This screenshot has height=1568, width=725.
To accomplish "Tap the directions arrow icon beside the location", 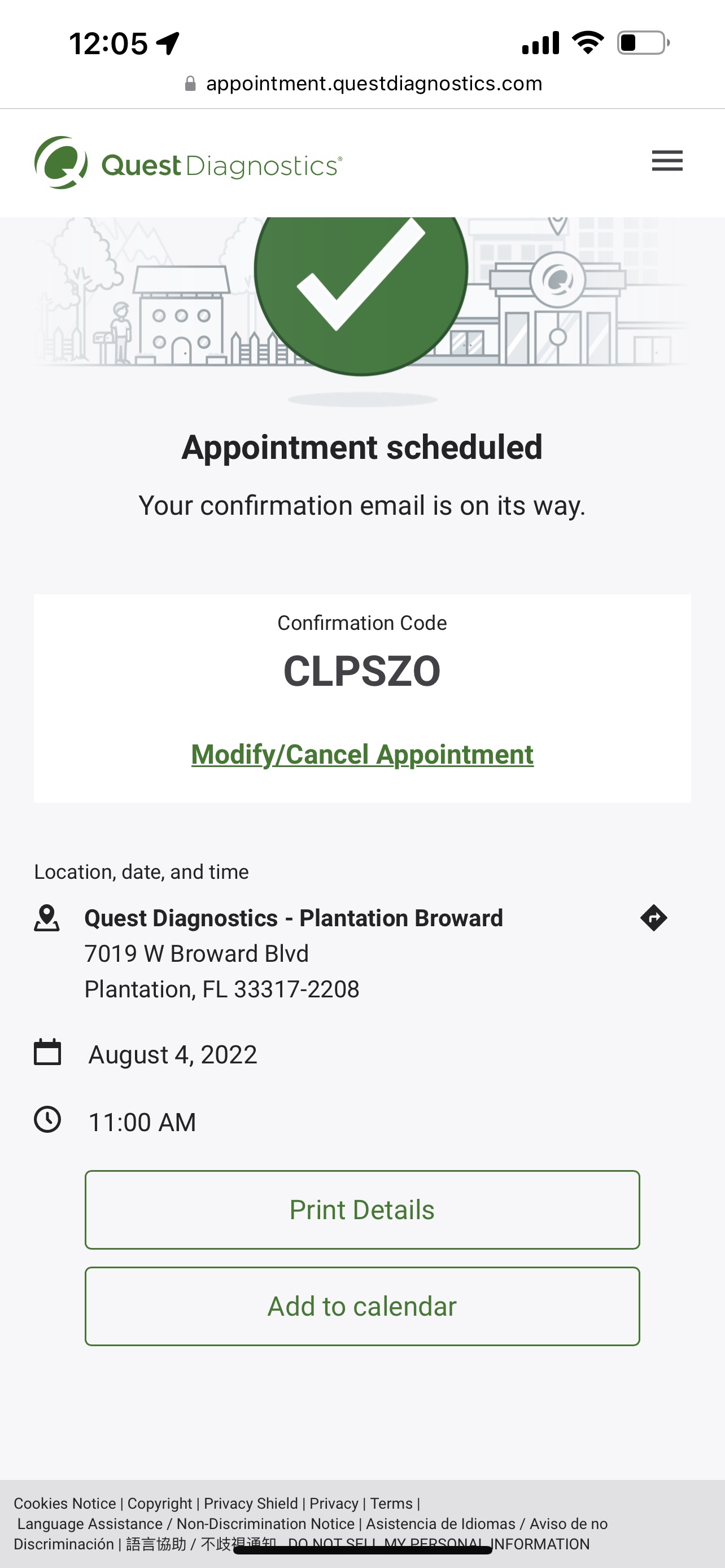I will pyautogui.click(x=654, y=918).
